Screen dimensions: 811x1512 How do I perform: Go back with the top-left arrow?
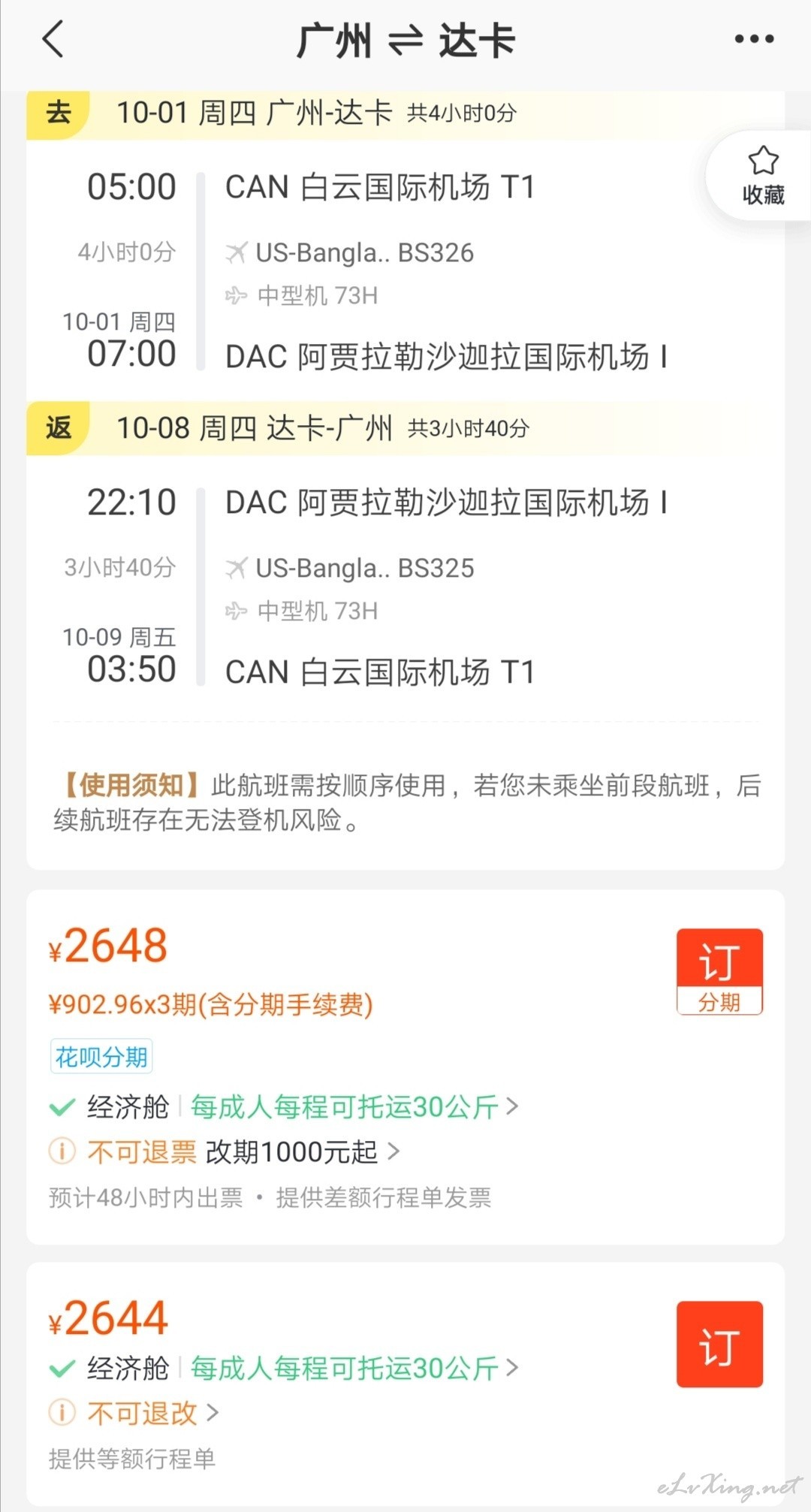(x=53, y=39)
